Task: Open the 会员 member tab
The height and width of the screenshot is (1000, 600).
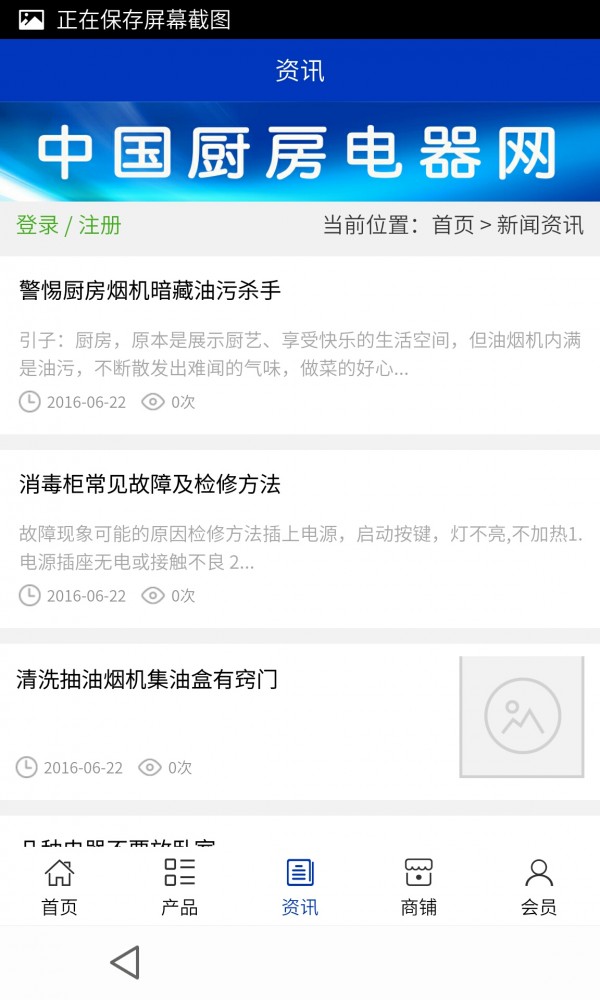Action: (539, 886)
